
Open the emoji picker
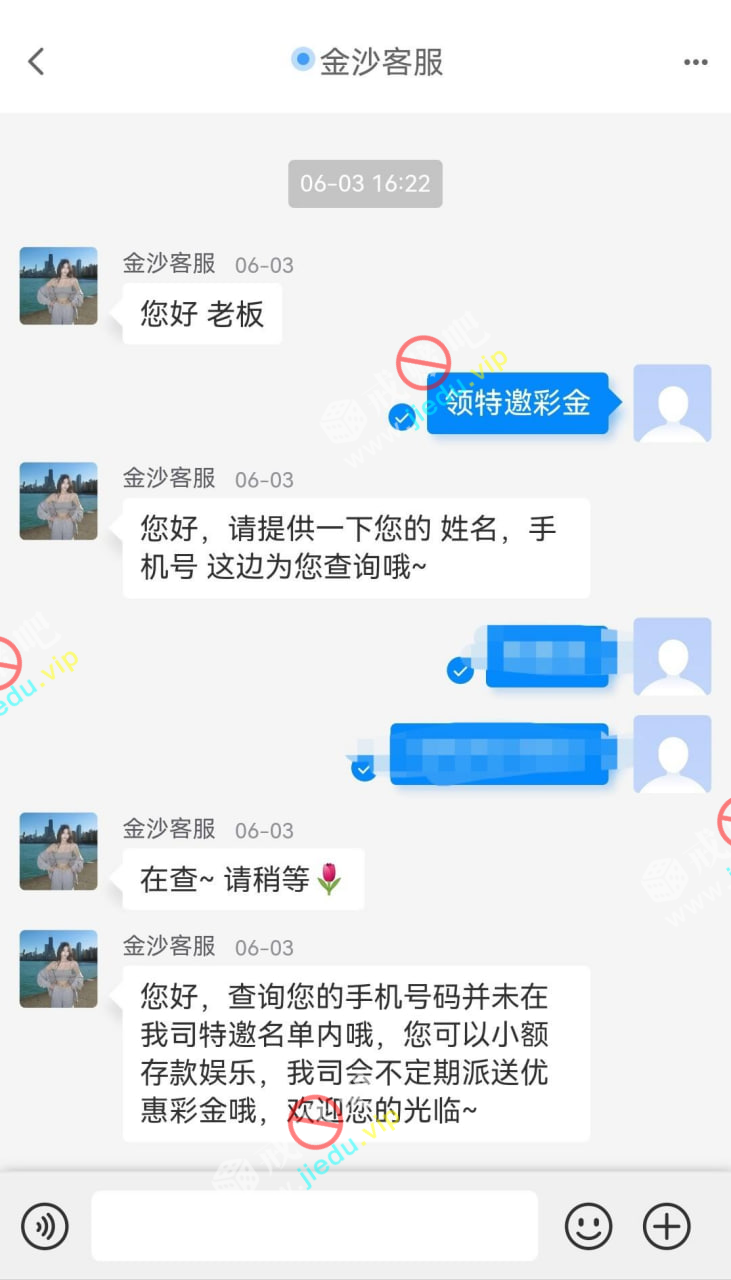[588, 1225]
